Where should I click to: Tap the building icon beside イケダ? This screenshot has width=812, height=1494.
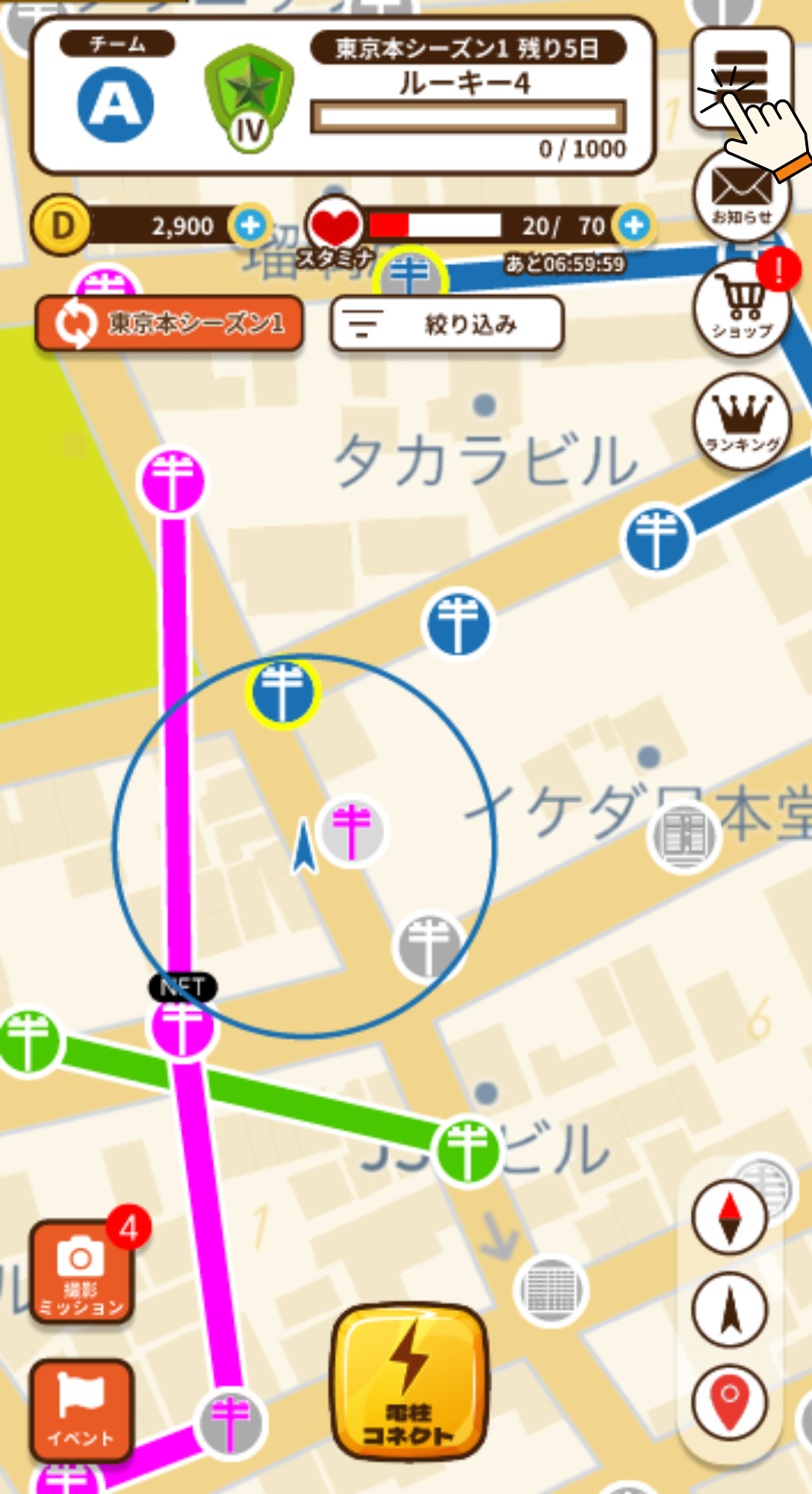click(x=684, y=835)
